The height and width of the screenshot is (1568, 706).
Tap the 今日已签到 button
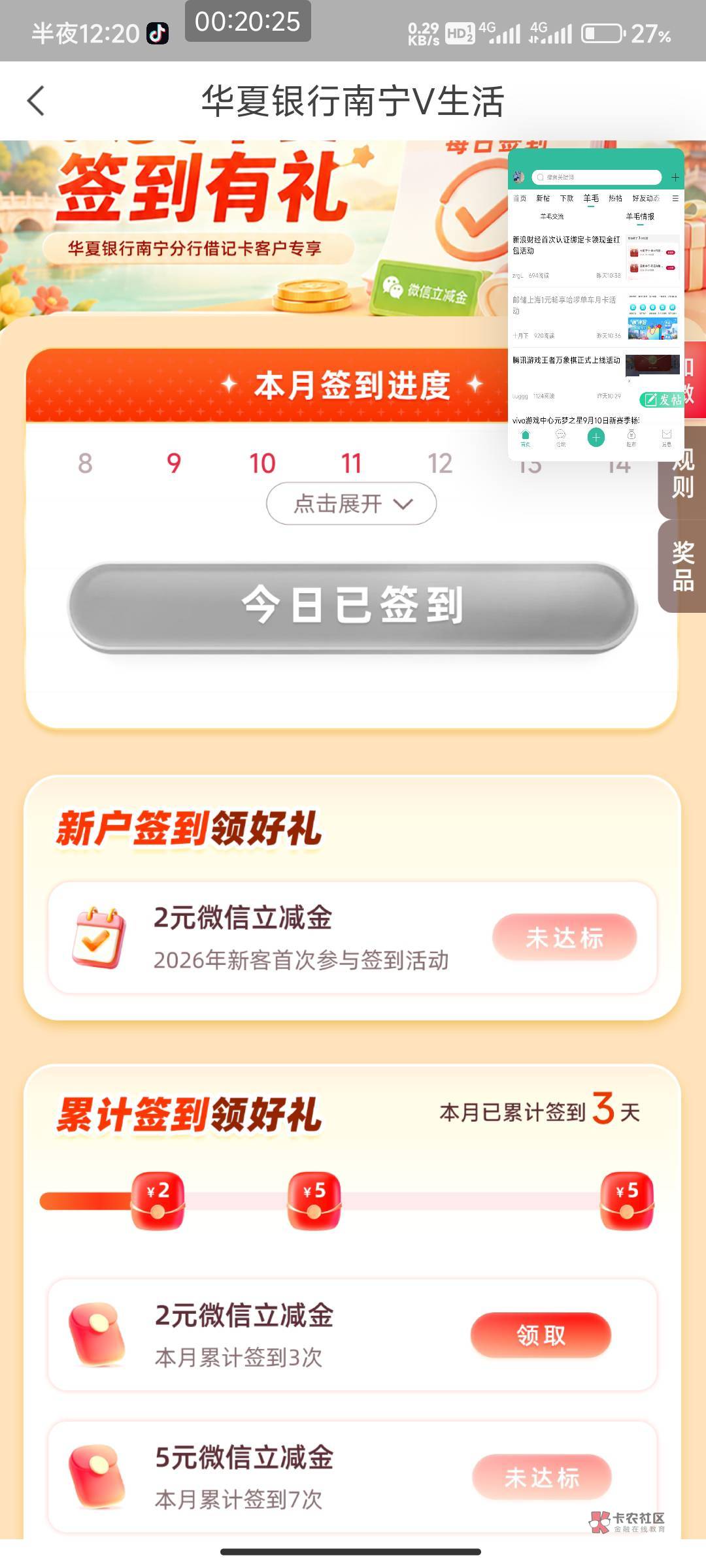point(353,606)
